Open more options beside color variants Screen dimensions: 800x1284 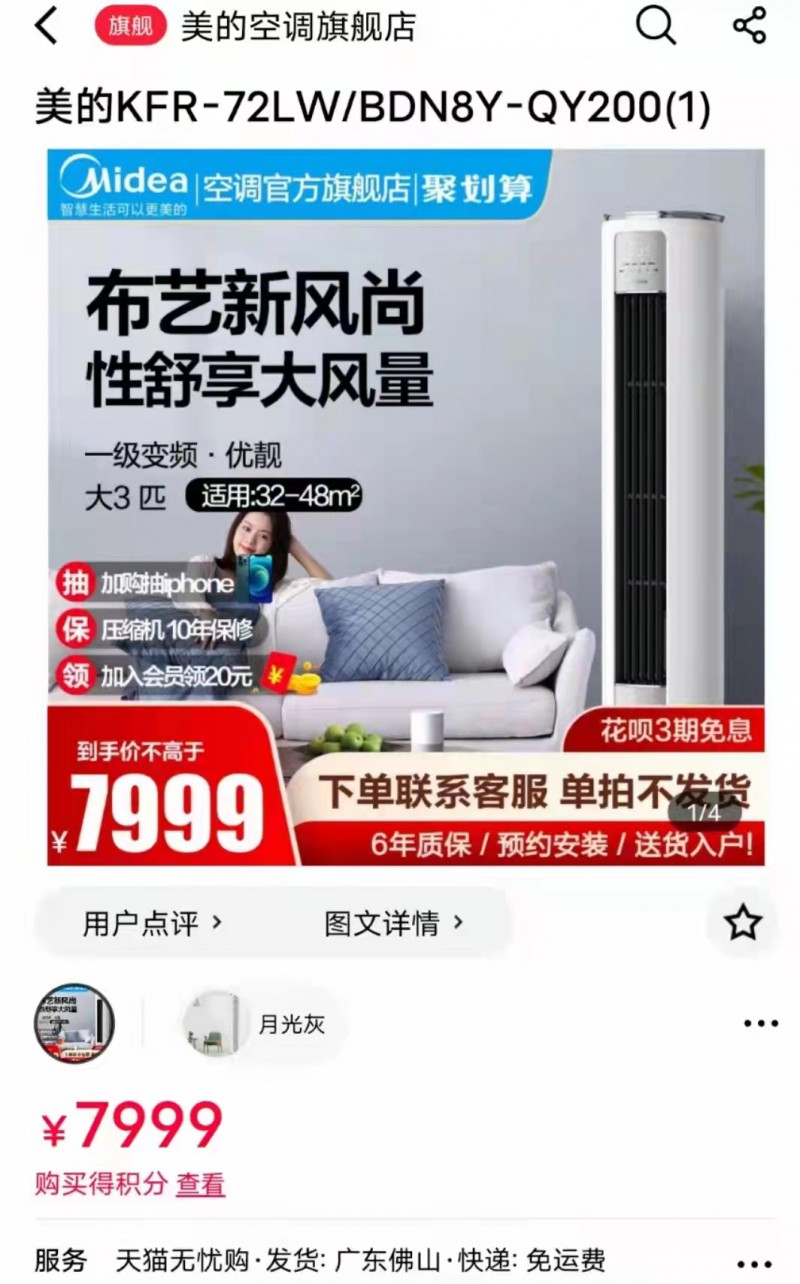tap(760, 1024)
